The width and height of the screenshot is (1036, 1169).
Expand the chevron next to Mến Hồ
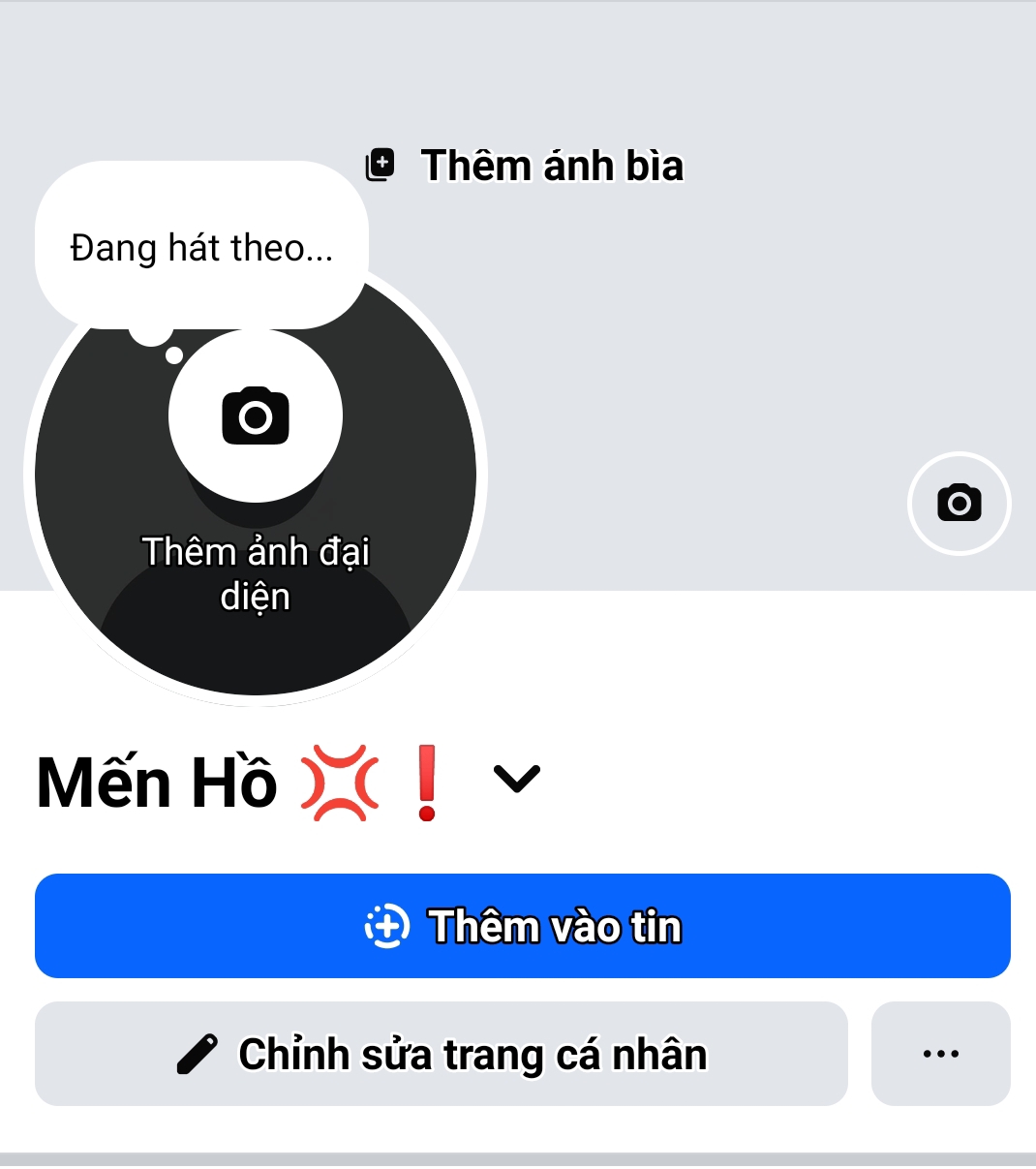tap(516, 779)
